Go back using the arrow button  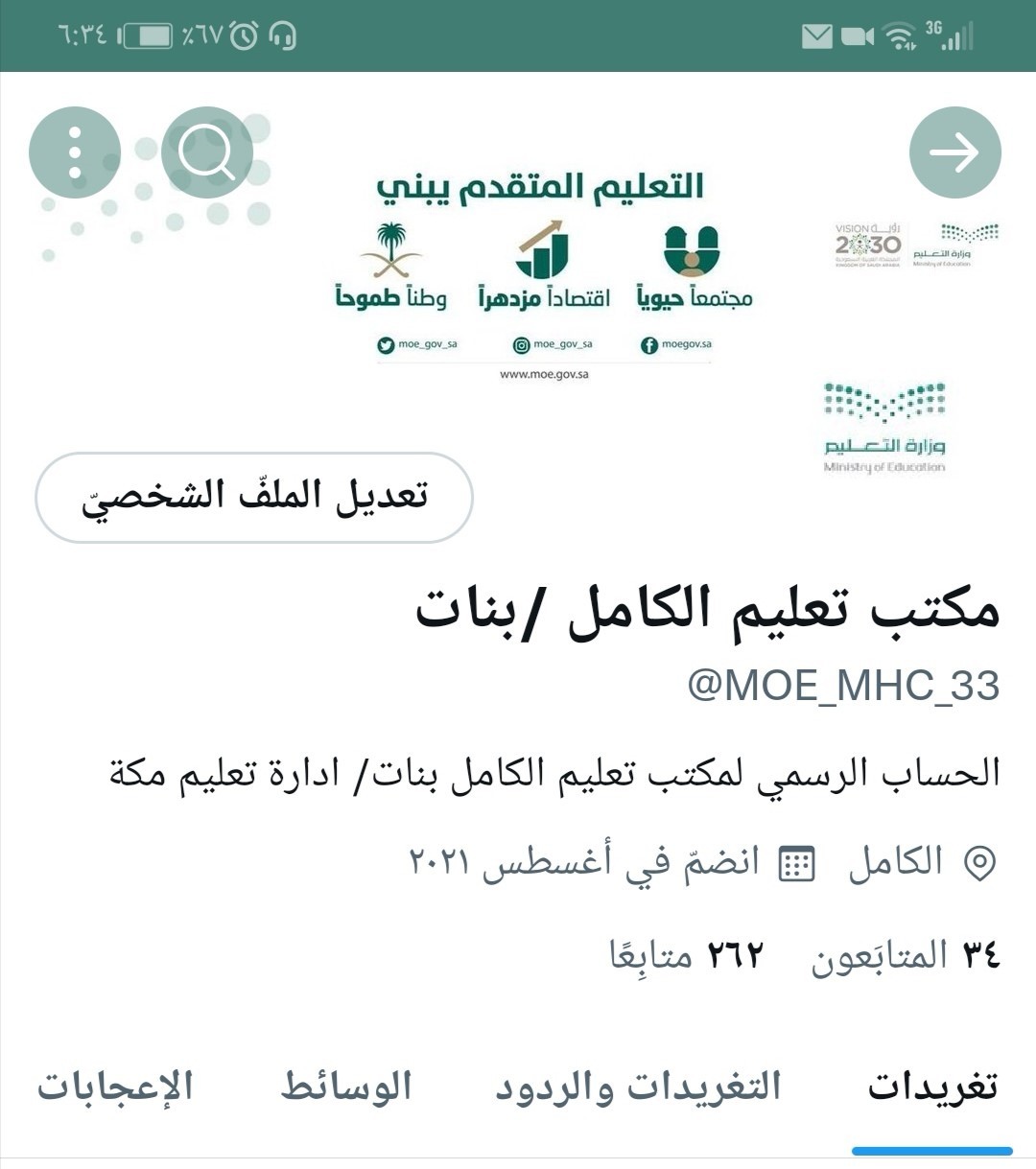954,153
